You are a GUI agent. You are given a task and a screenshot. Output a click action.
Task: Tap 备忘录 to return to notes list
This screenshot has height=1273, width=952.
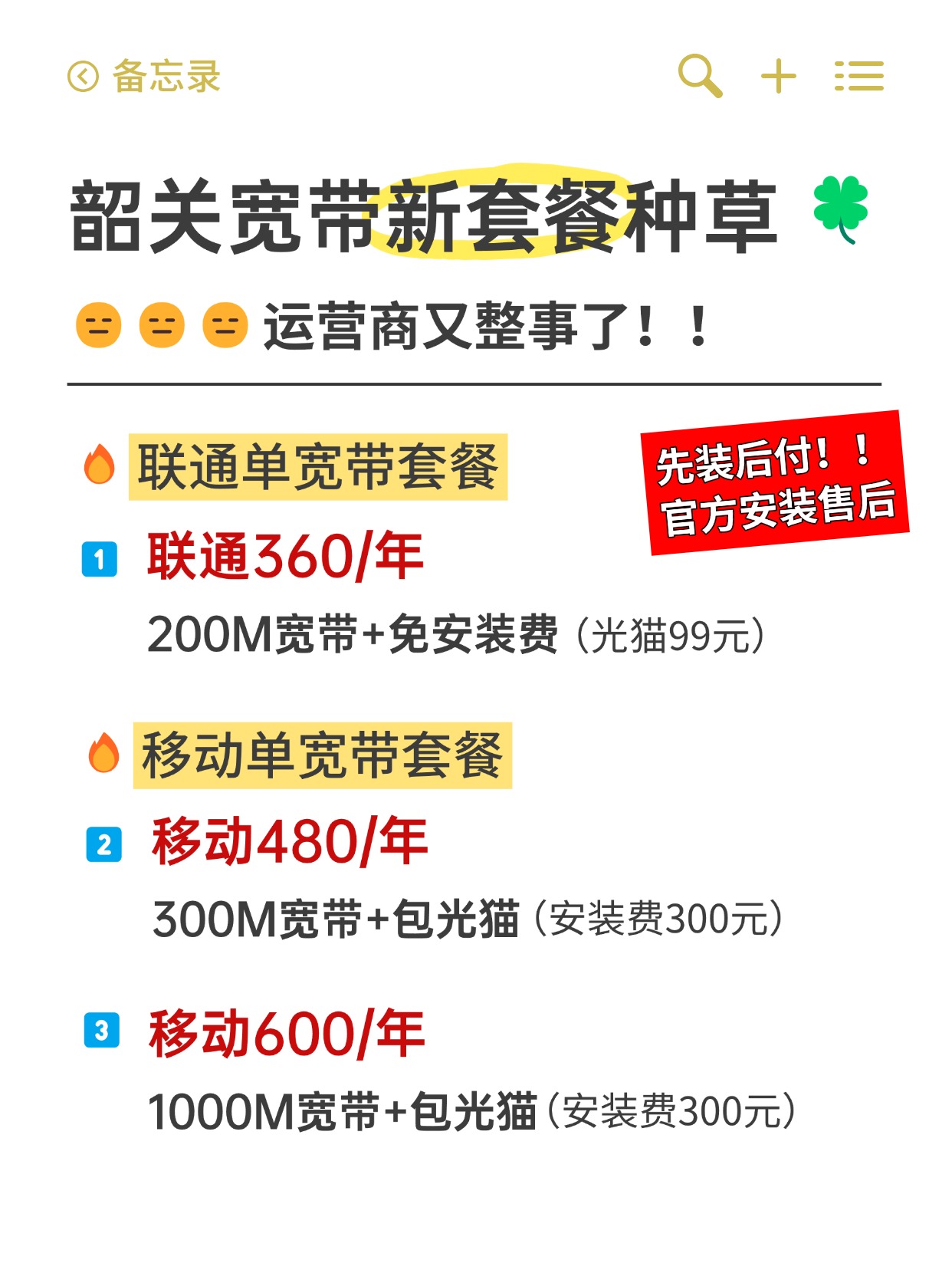click(x=165, y=76)
